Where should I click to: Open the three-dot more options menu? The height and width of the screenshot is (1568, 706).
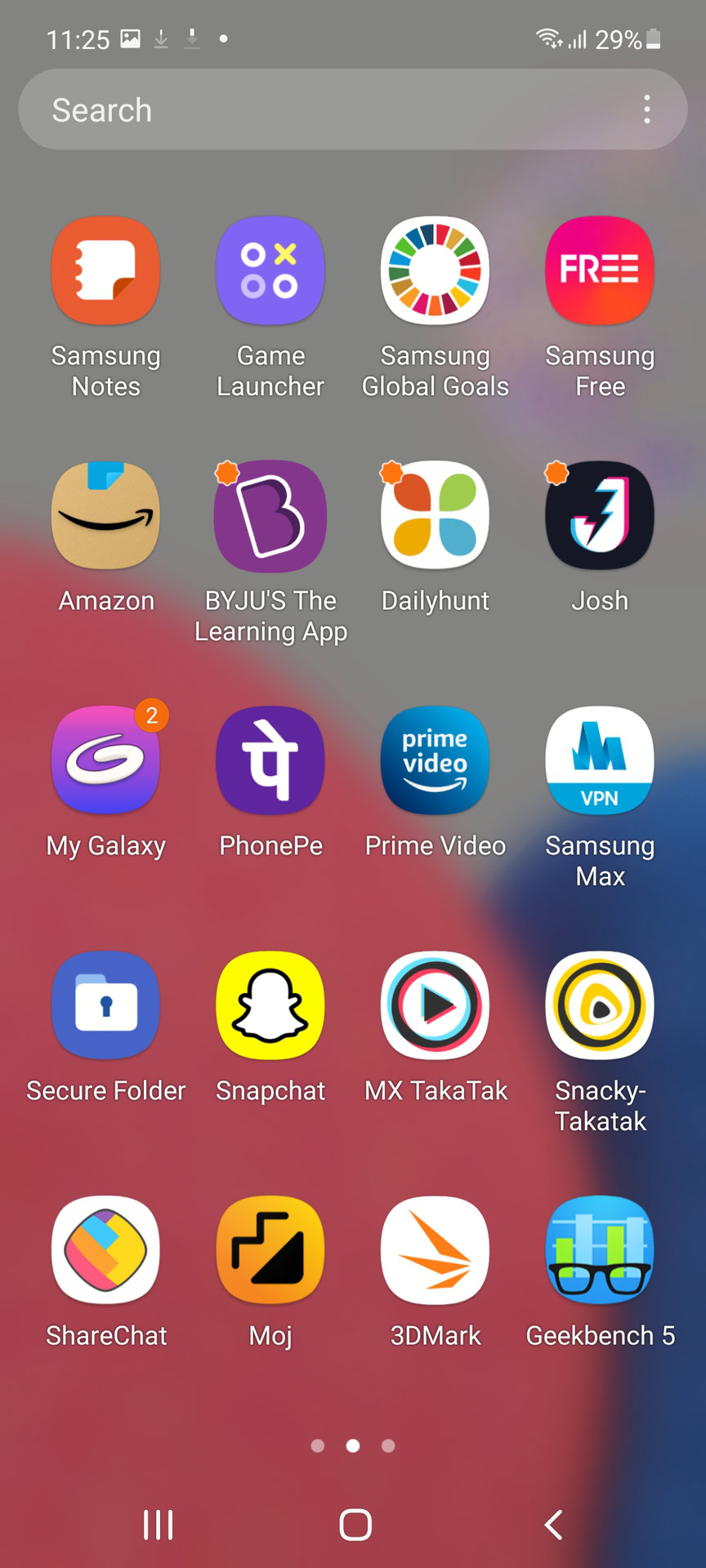646,109
